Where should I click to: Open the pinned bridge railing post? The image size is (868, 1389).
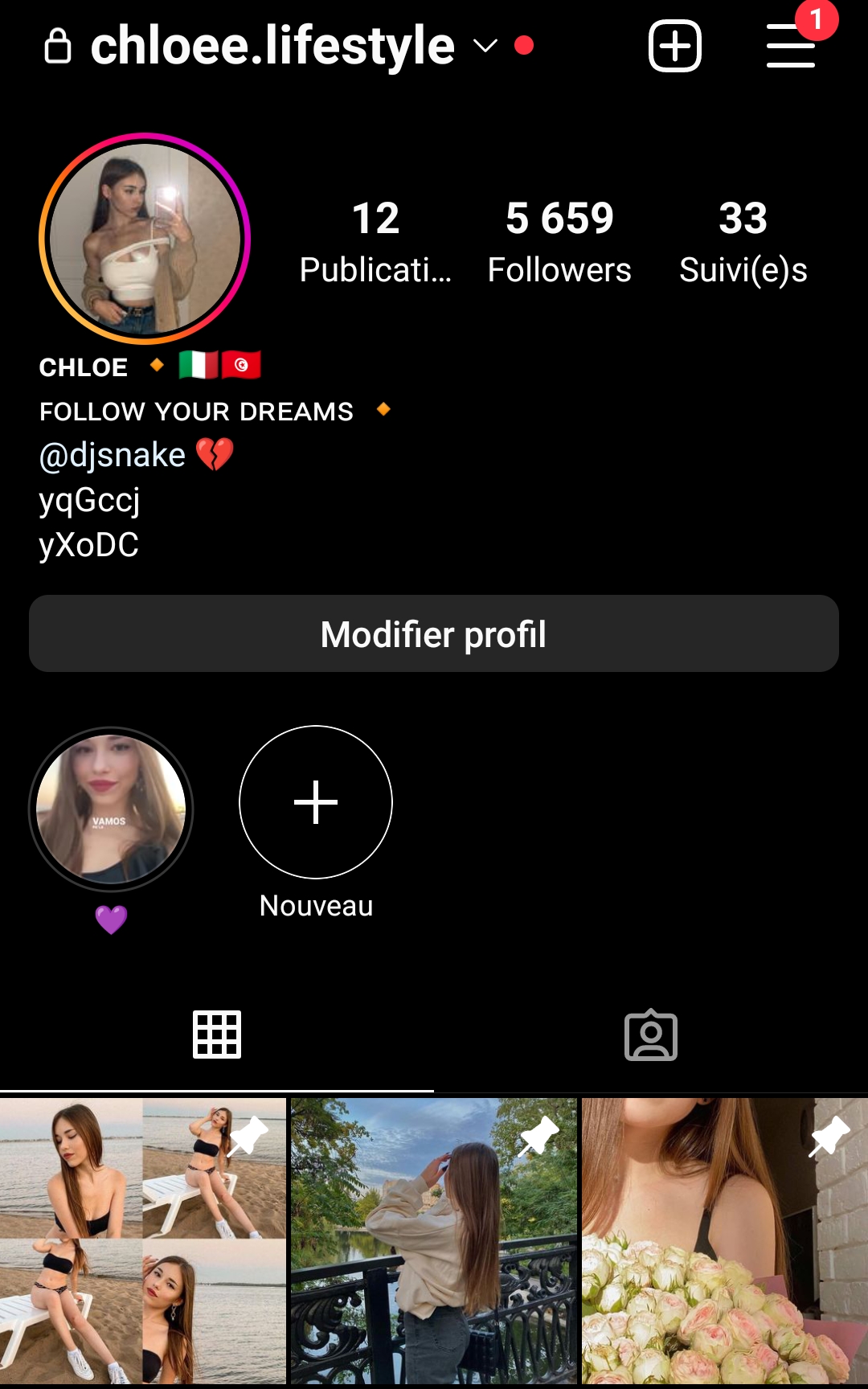coord(434,1240)
